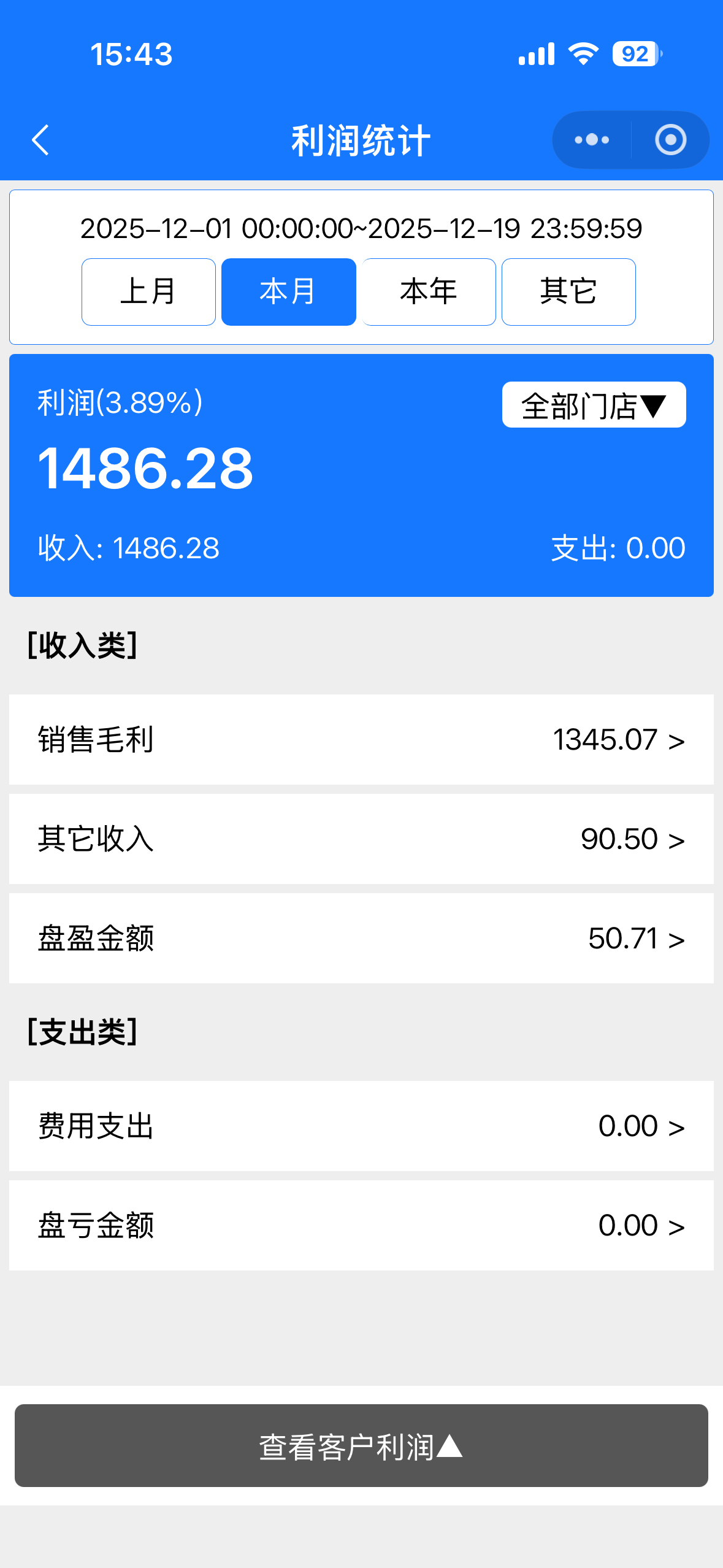Open the 盘亏金额 row
723x1568 pixels.
[361, 1225]
